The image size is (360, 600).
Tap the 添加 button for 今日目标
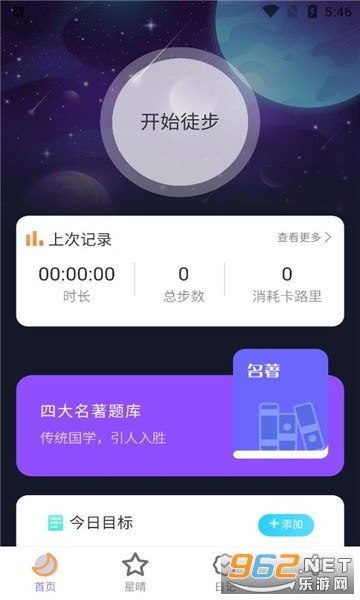(286, 524)
